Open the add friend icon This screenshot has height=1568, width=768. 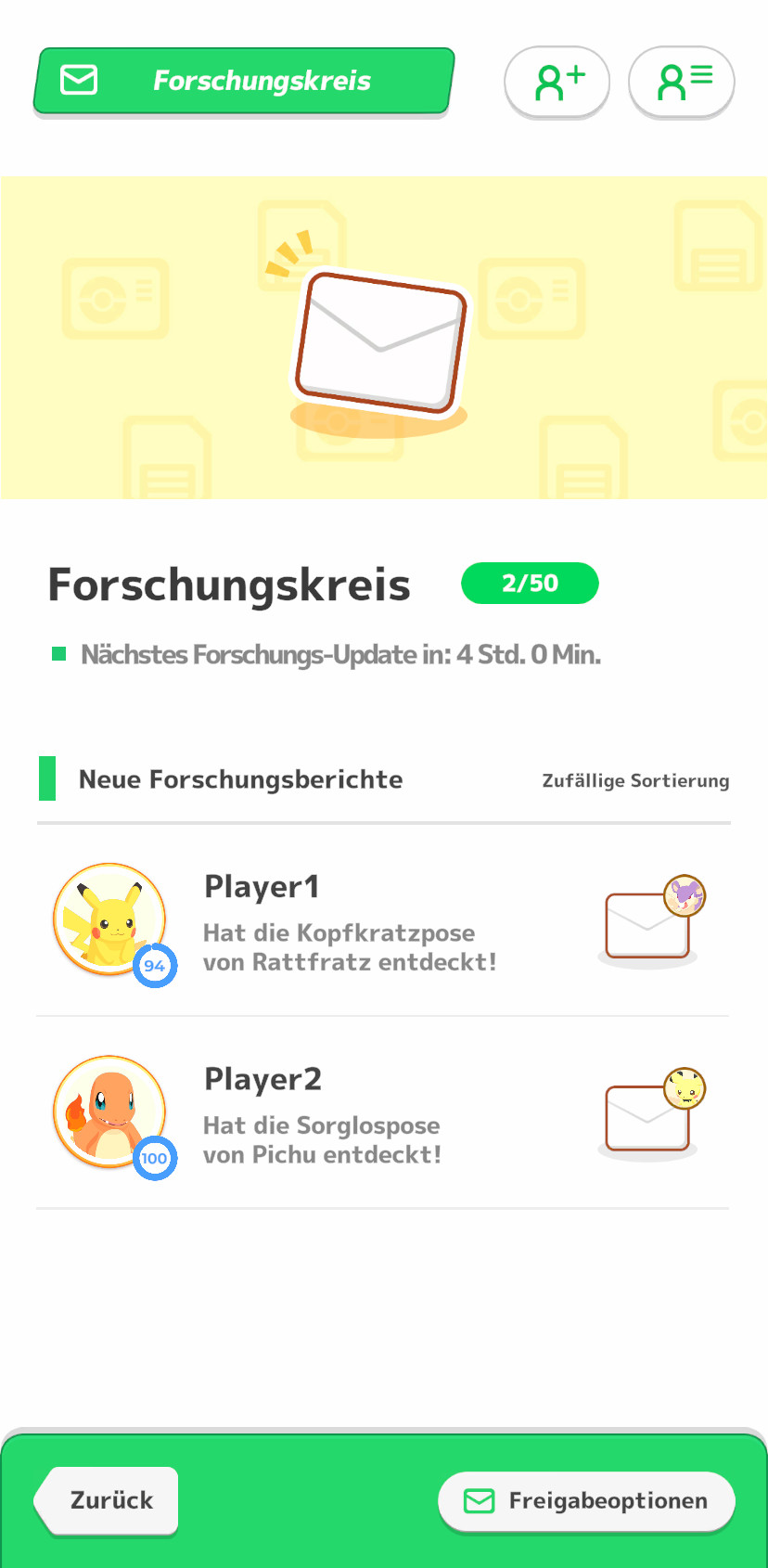(557, 82)
